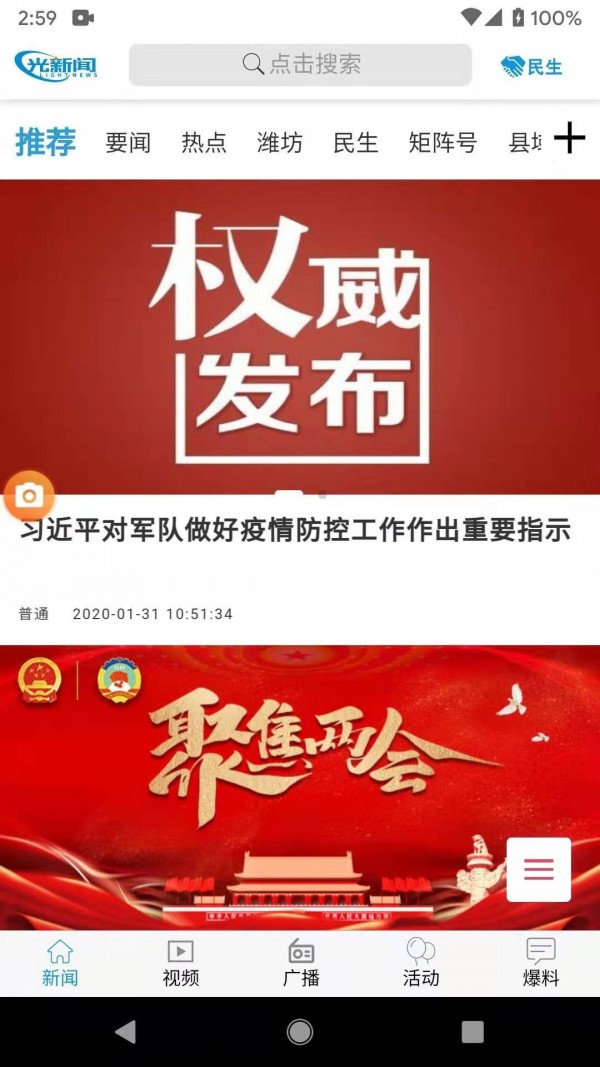Switch to the 热点 tab
This screenshot has height=1067, width=600.
(204, 143)
